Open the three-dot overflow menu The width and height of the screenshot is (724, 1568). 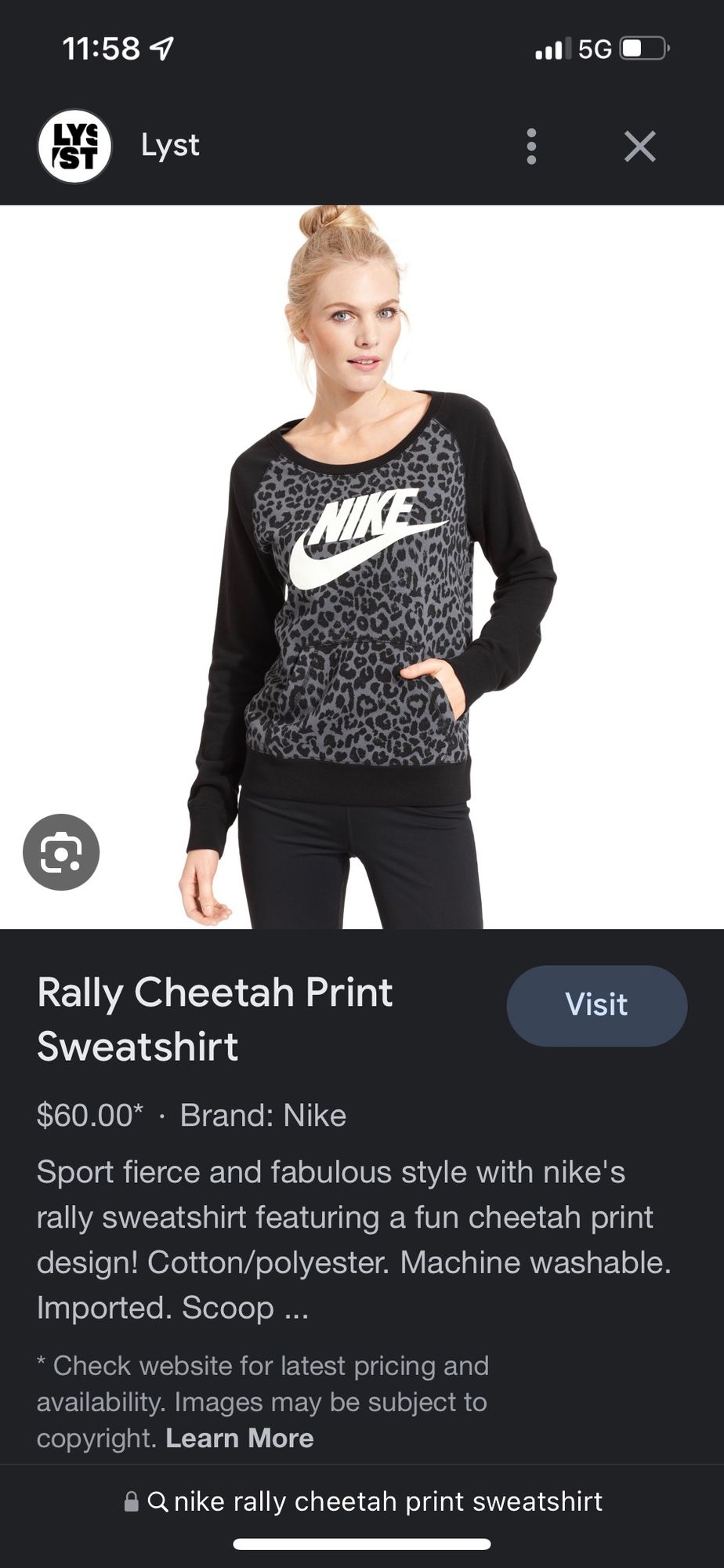click(x=531, y=147)
